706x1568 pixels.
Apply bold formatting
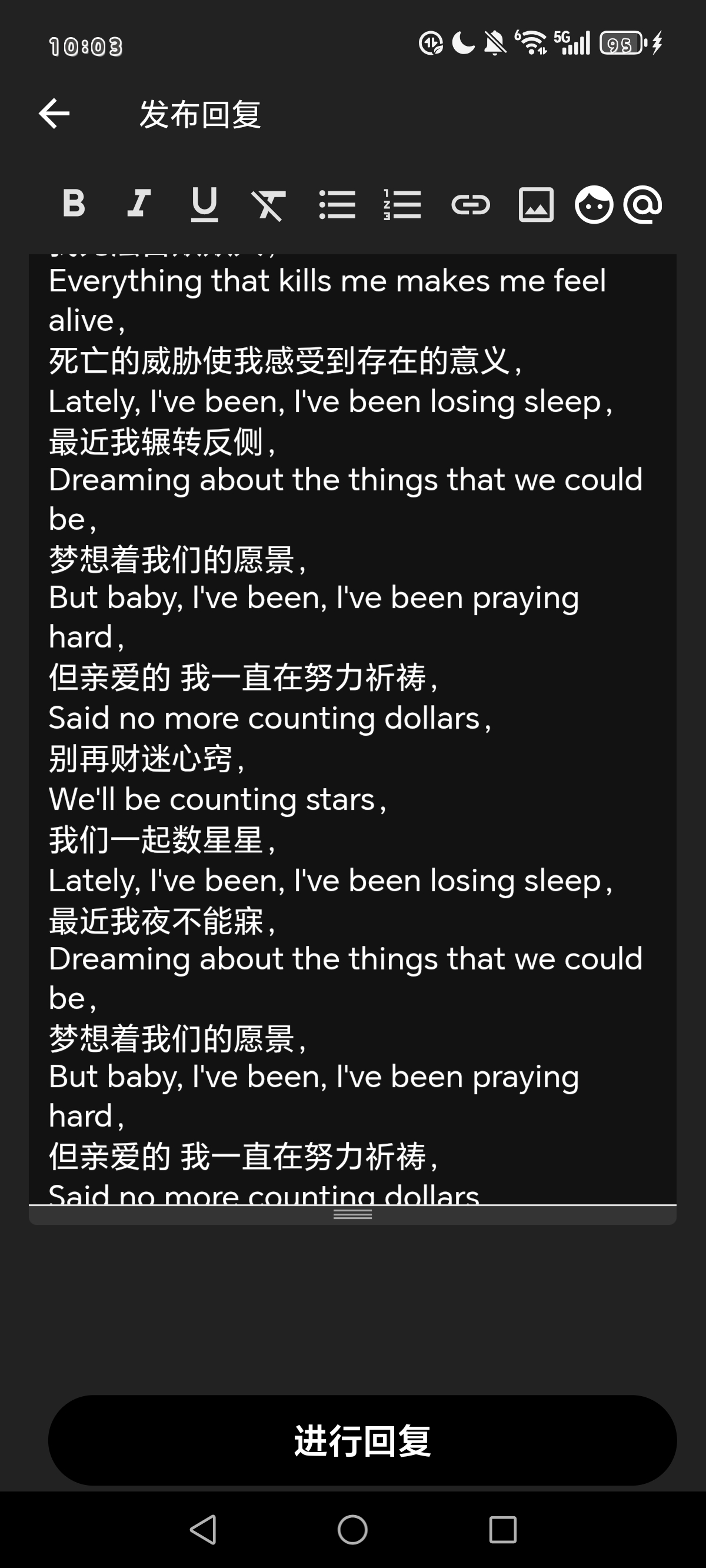pos(74,203)
